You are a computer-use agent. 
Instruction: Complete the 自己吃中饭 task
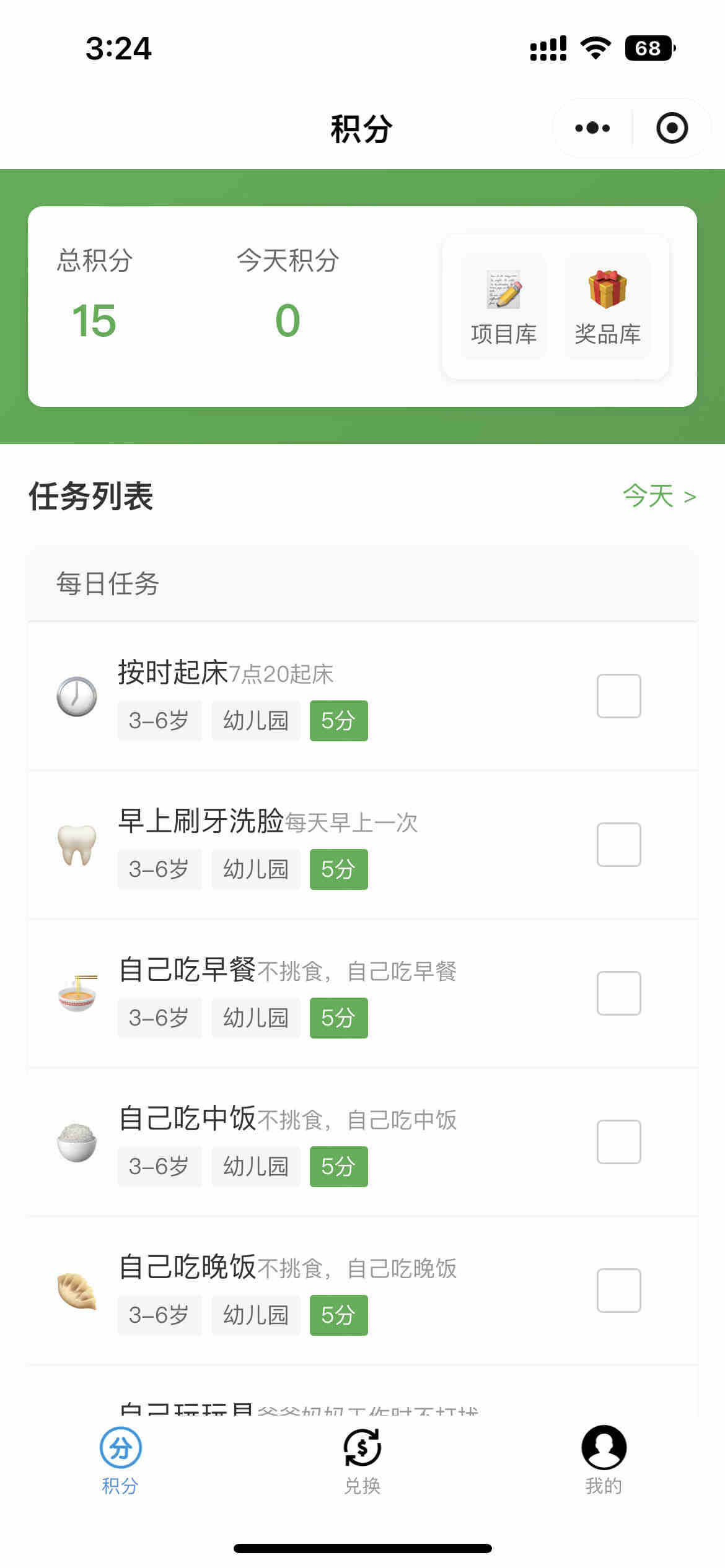(618, 1142)
